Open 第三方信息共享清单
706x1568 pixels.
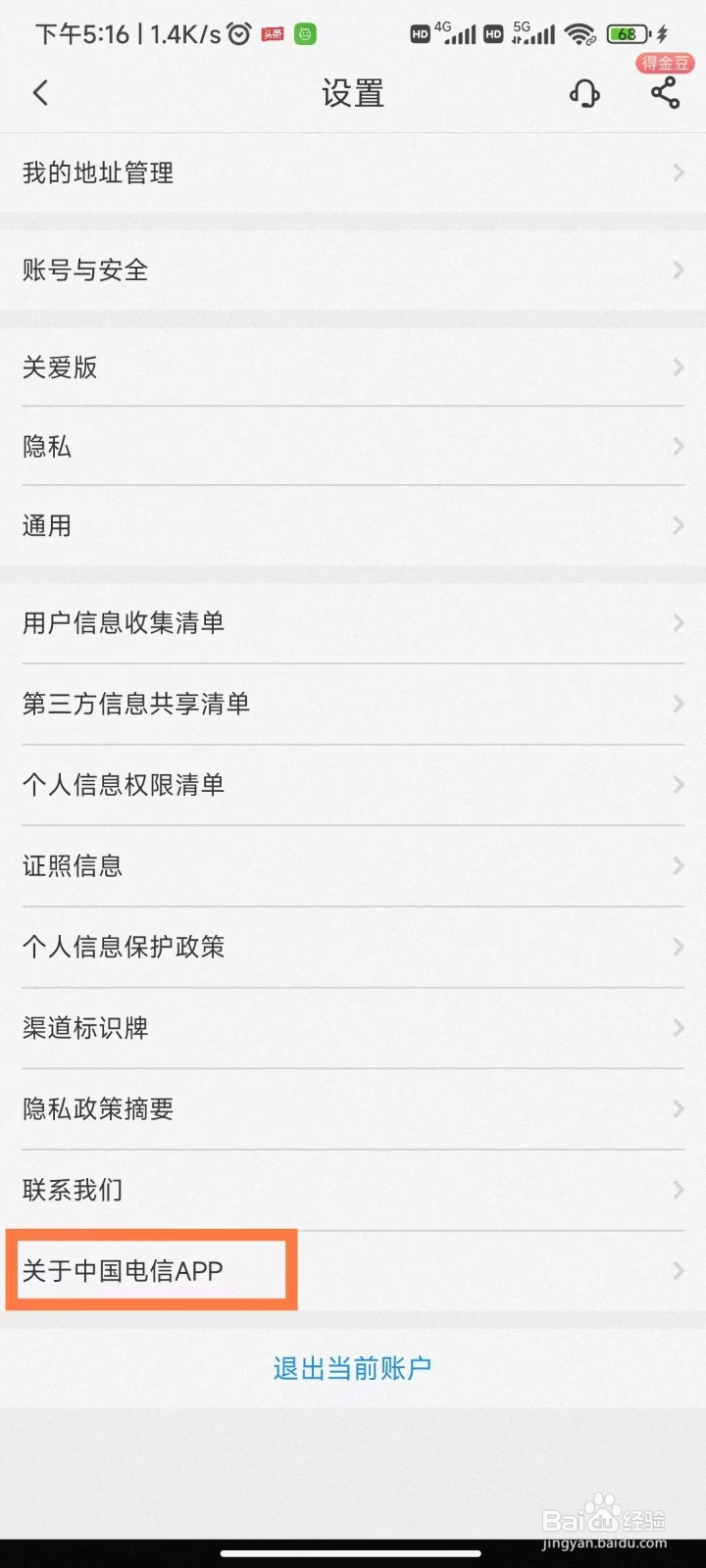click(353, 704)
